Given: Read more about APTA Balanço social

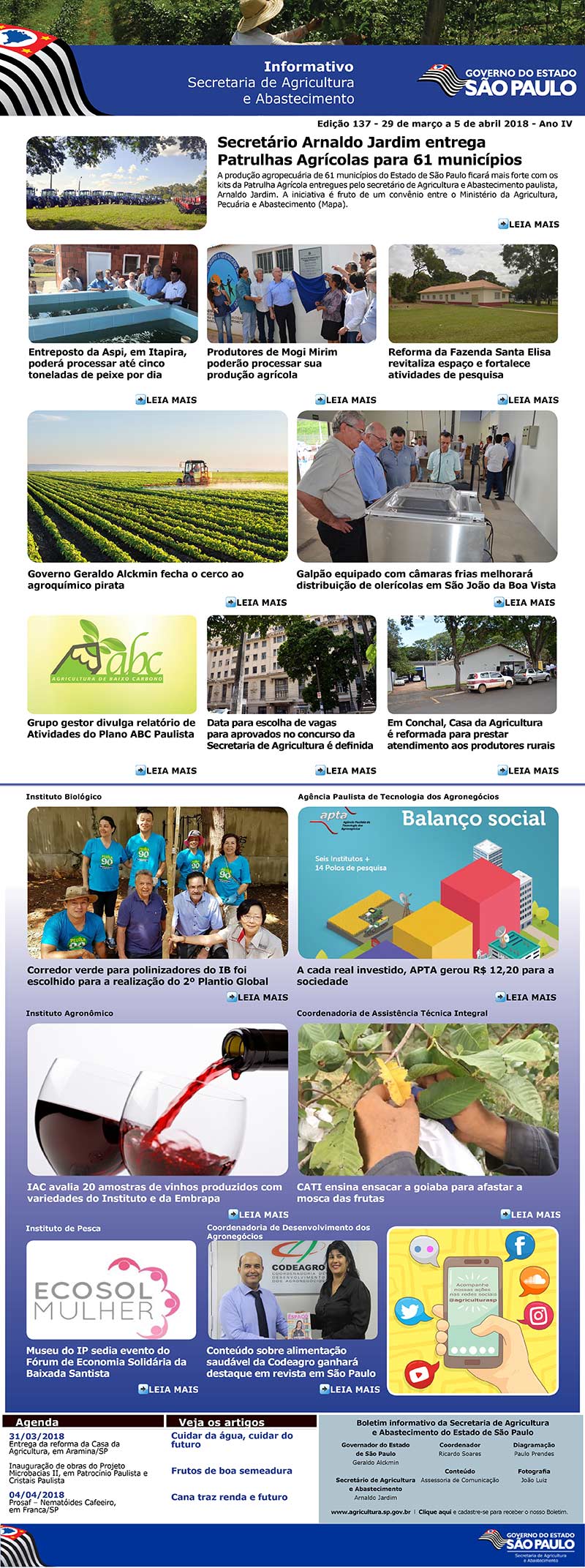Looking at the screenshot, I should (526, 997).
